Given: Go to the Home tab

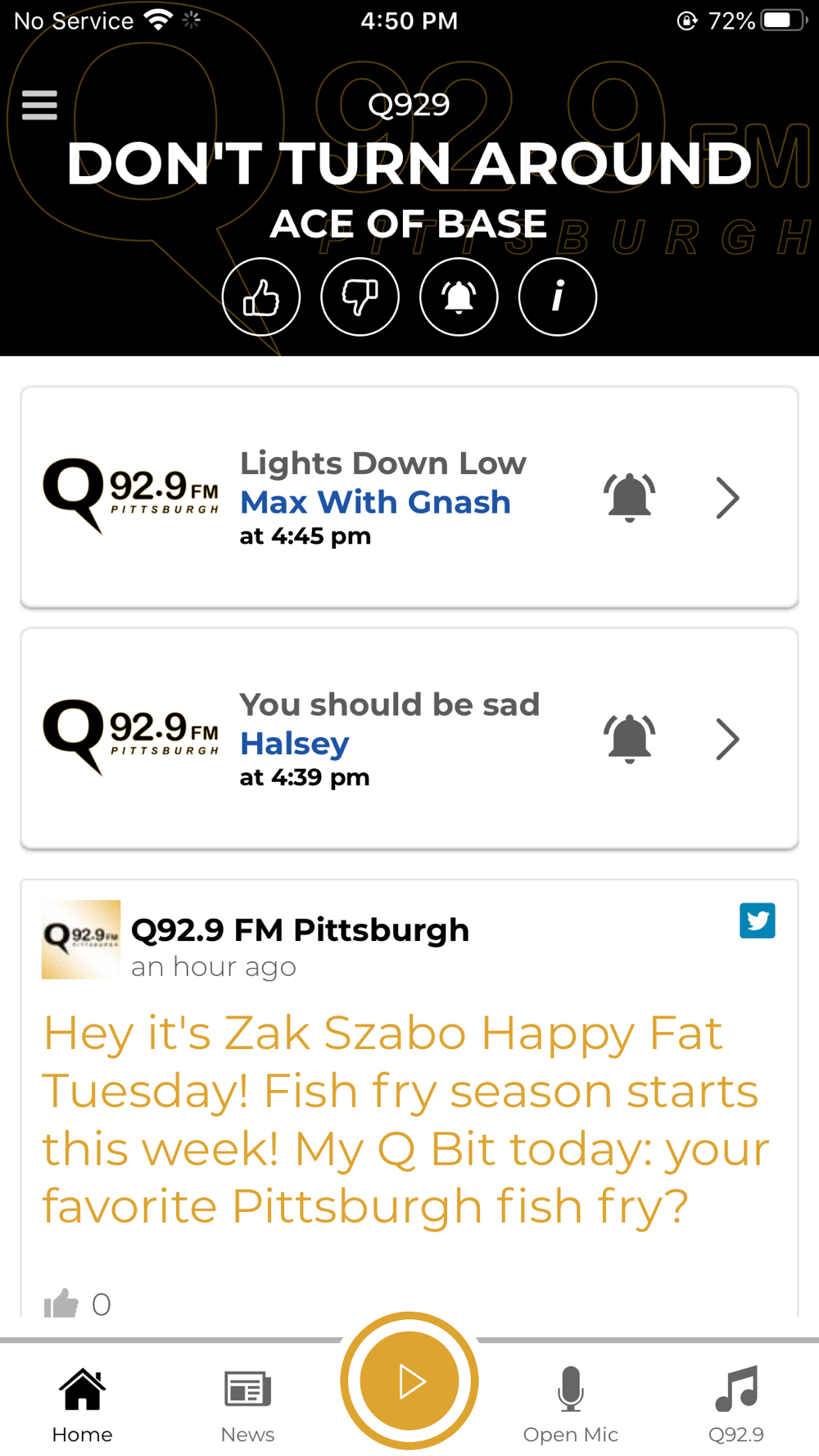Looking at the screenshot, I should (82, 1404).
